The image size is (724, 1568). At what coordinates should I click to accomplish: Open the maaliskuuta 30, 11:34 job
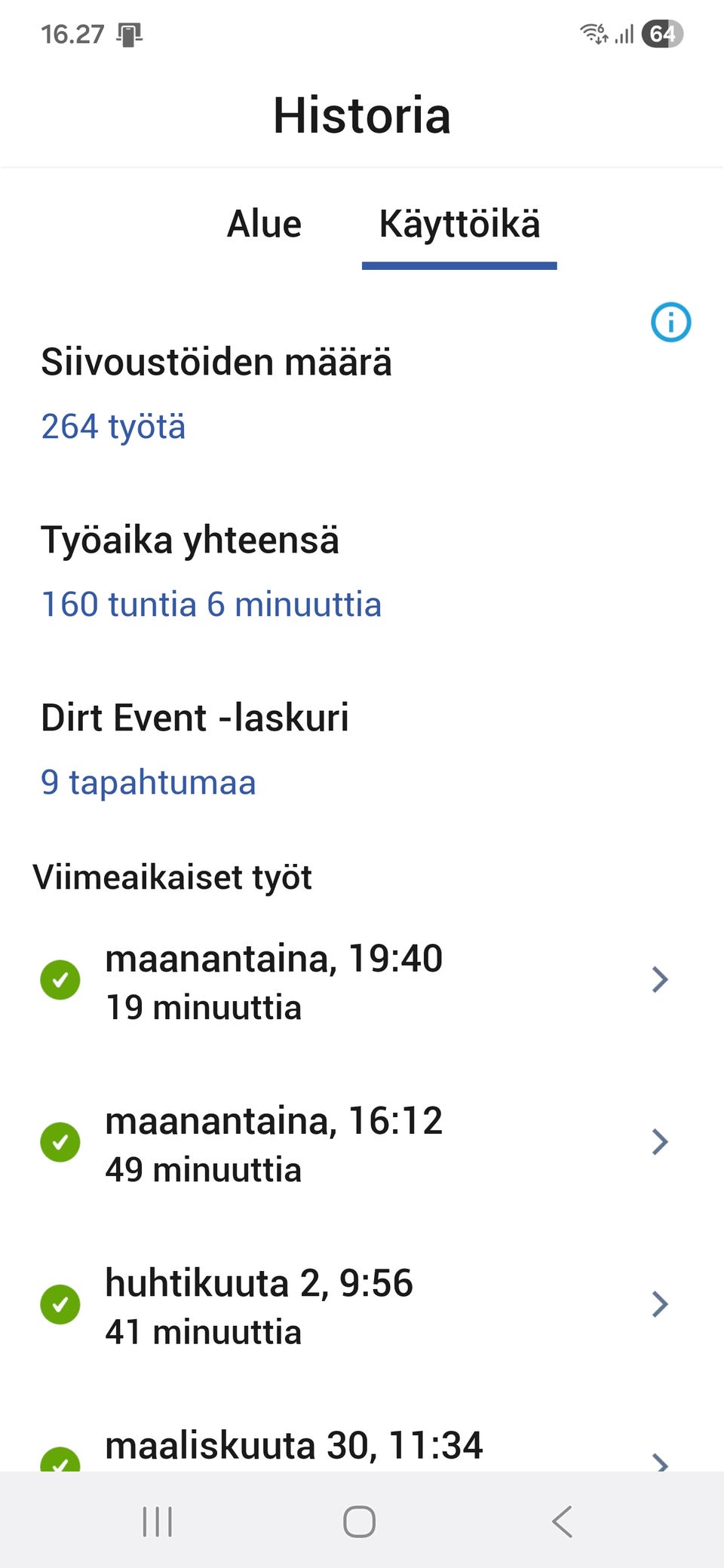tap(354, 1447)
